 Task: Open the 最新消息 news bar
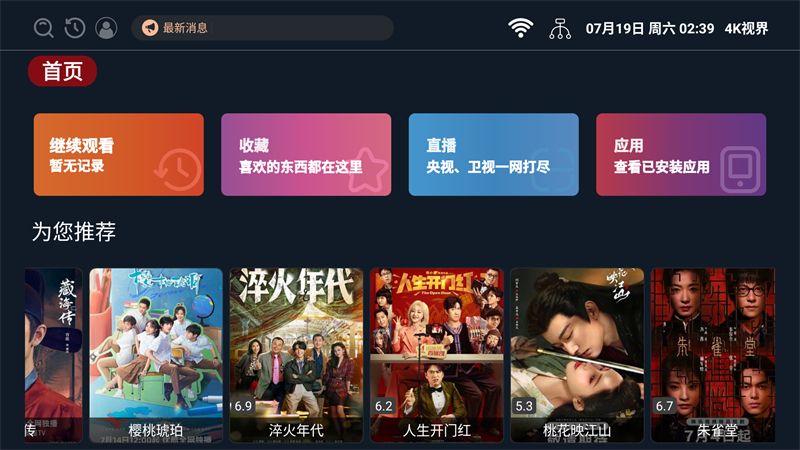tap(262, 28)
